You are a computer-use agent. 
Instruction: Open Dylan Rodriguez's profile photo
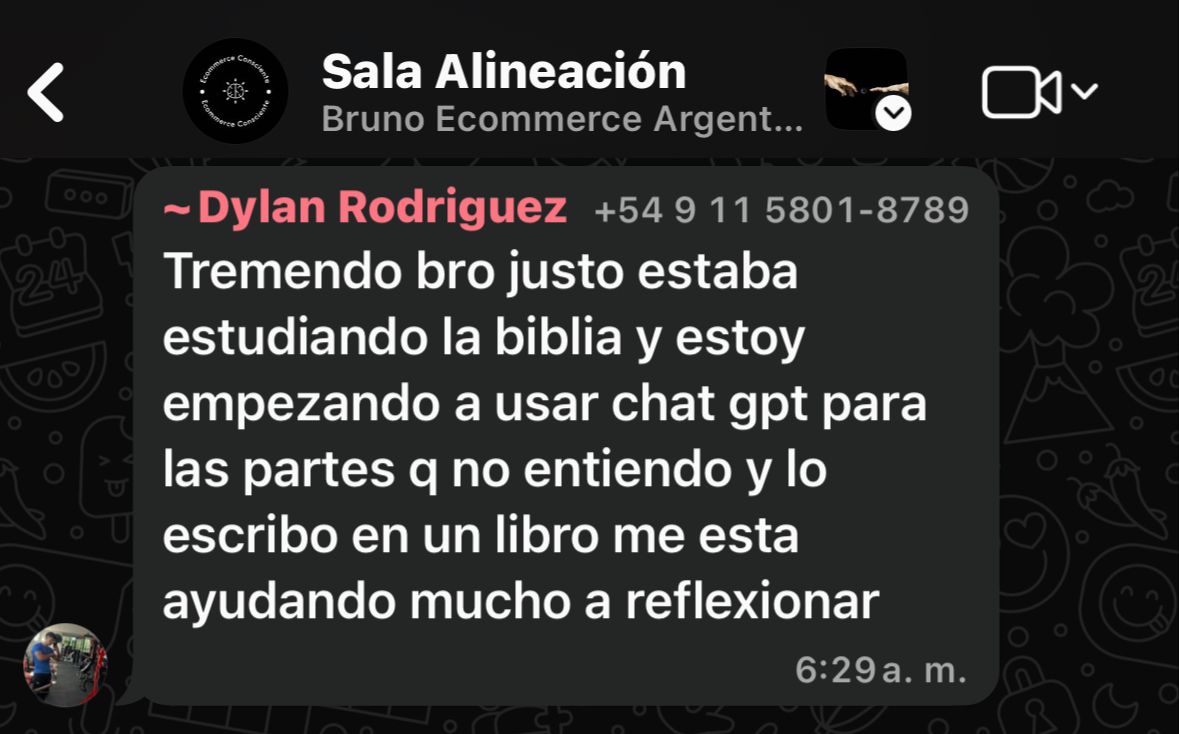point(65,665)
